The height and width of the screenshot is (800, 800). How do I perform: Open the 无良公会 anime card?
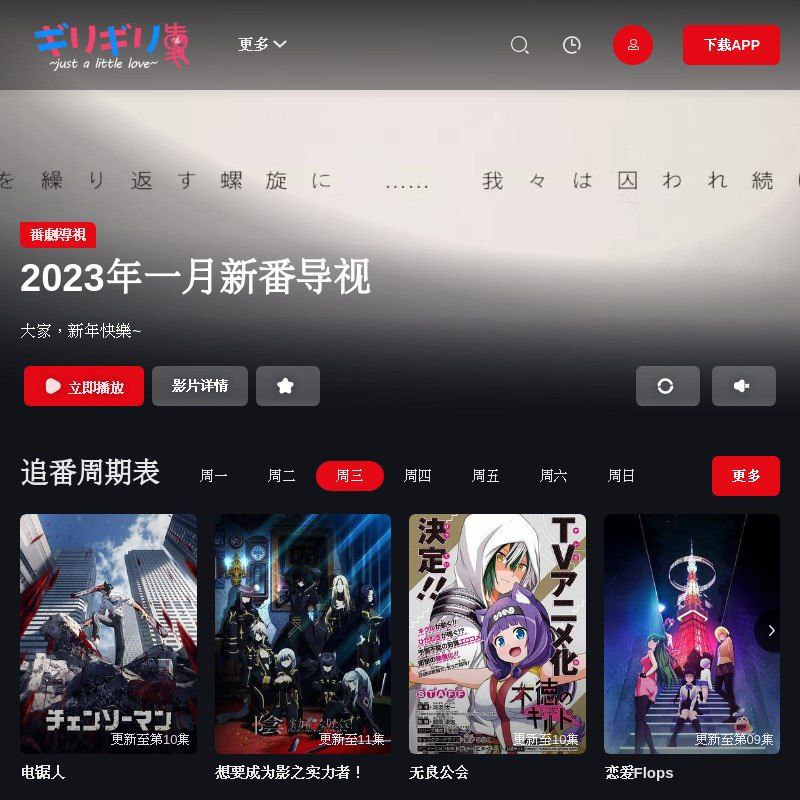coord(497,633)
